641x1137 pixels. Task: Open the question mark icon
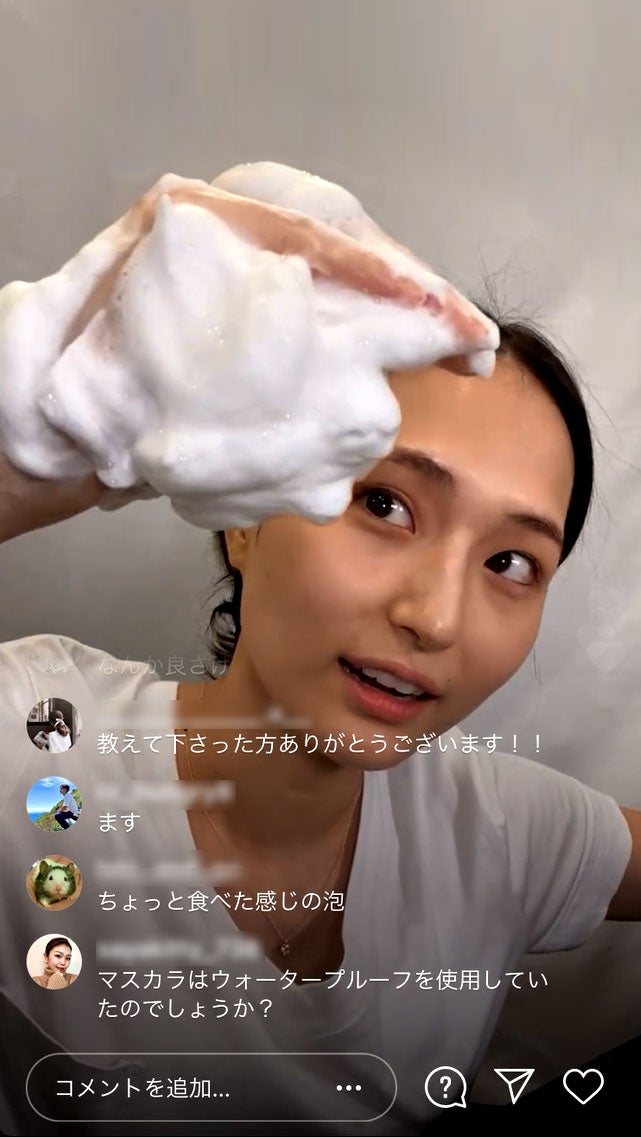click(445, 1087)
